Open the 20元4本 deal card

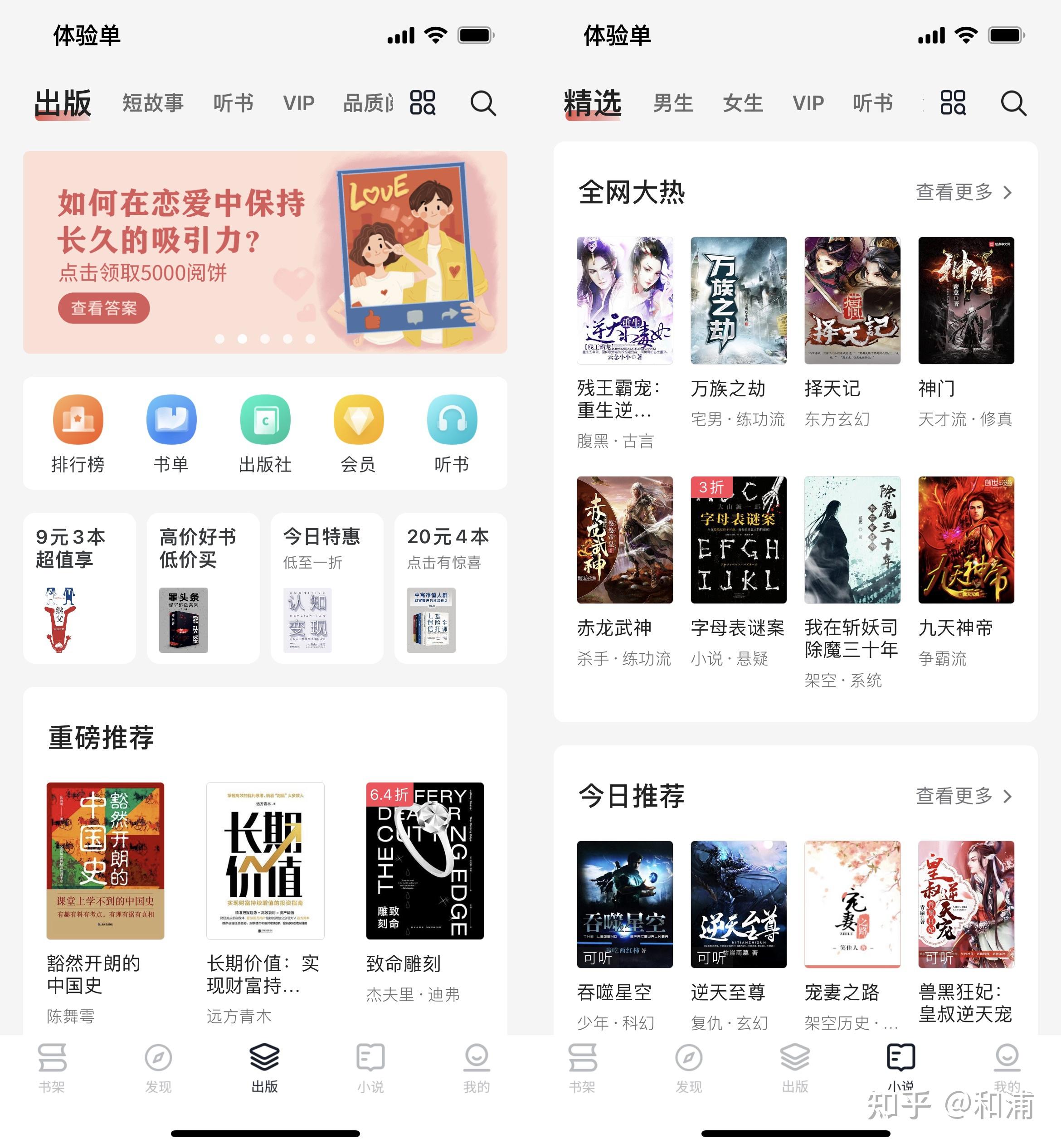coord(451,588)
